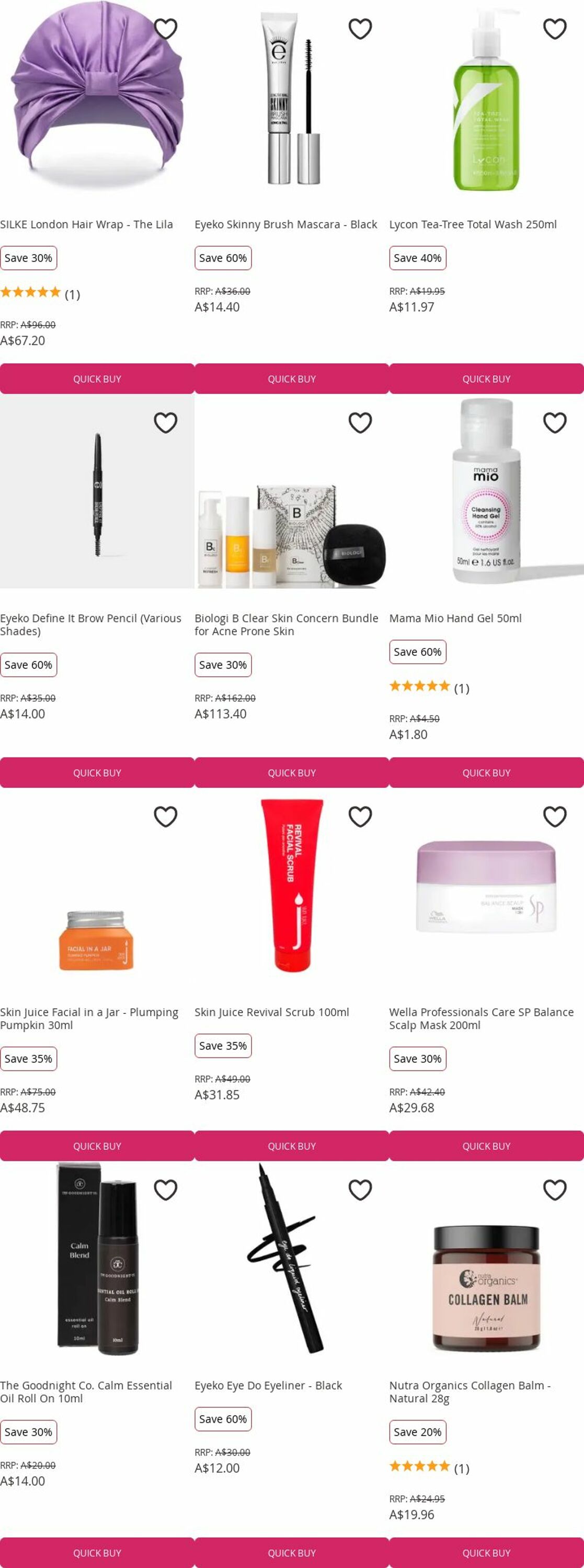Quick buy Nutra Organics Collagen Balm

click(x=486, y=1552)
